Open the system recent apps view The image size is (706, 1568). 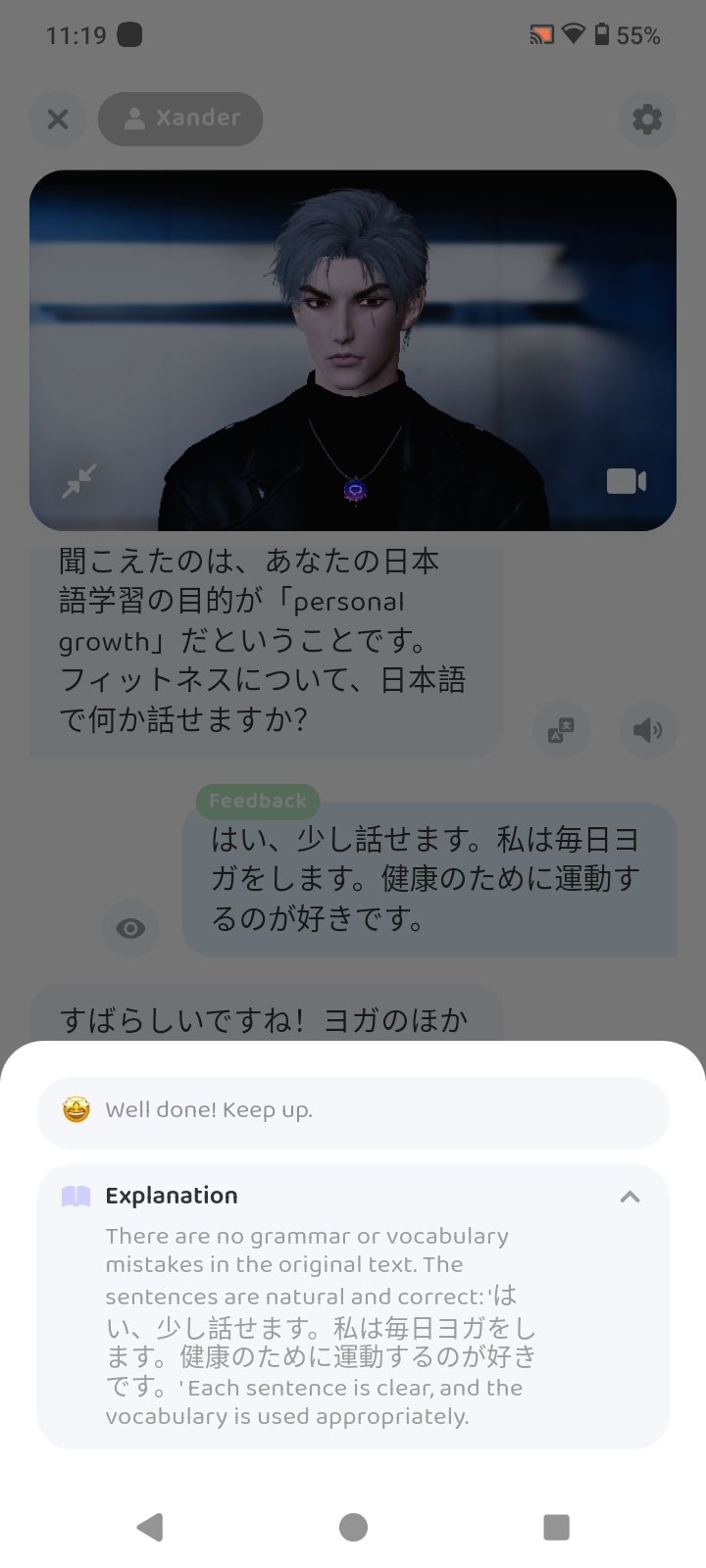(x=556, y=1527)
